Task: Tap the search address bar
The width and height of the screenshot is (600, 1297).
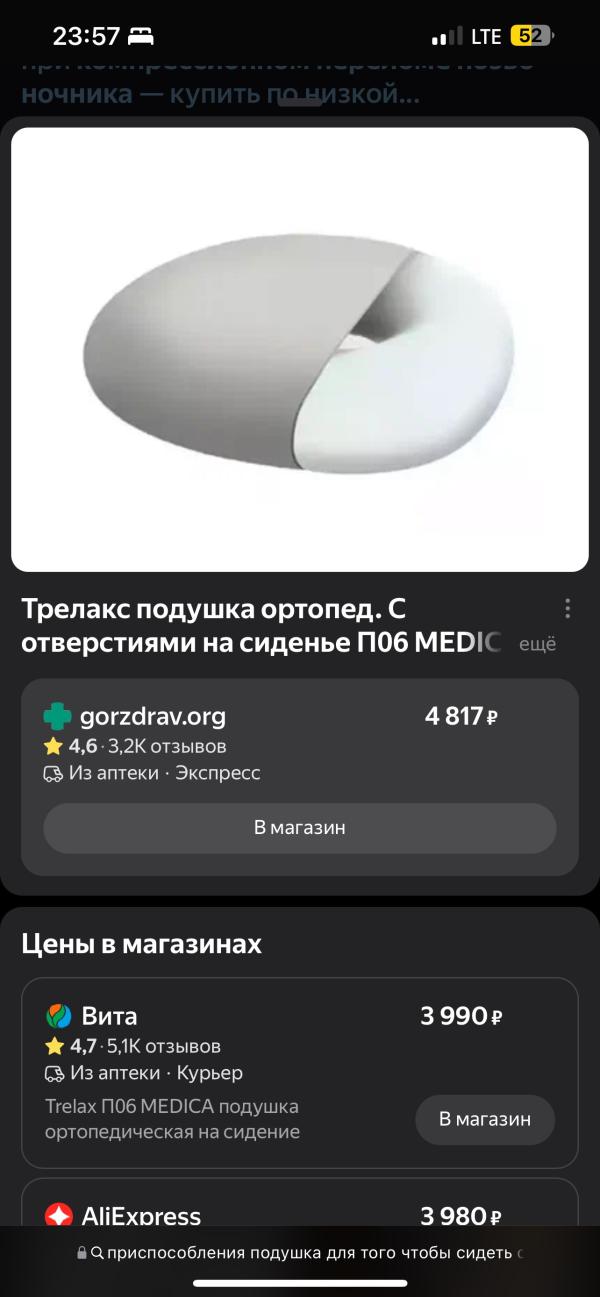Action: pos(300,1252)
